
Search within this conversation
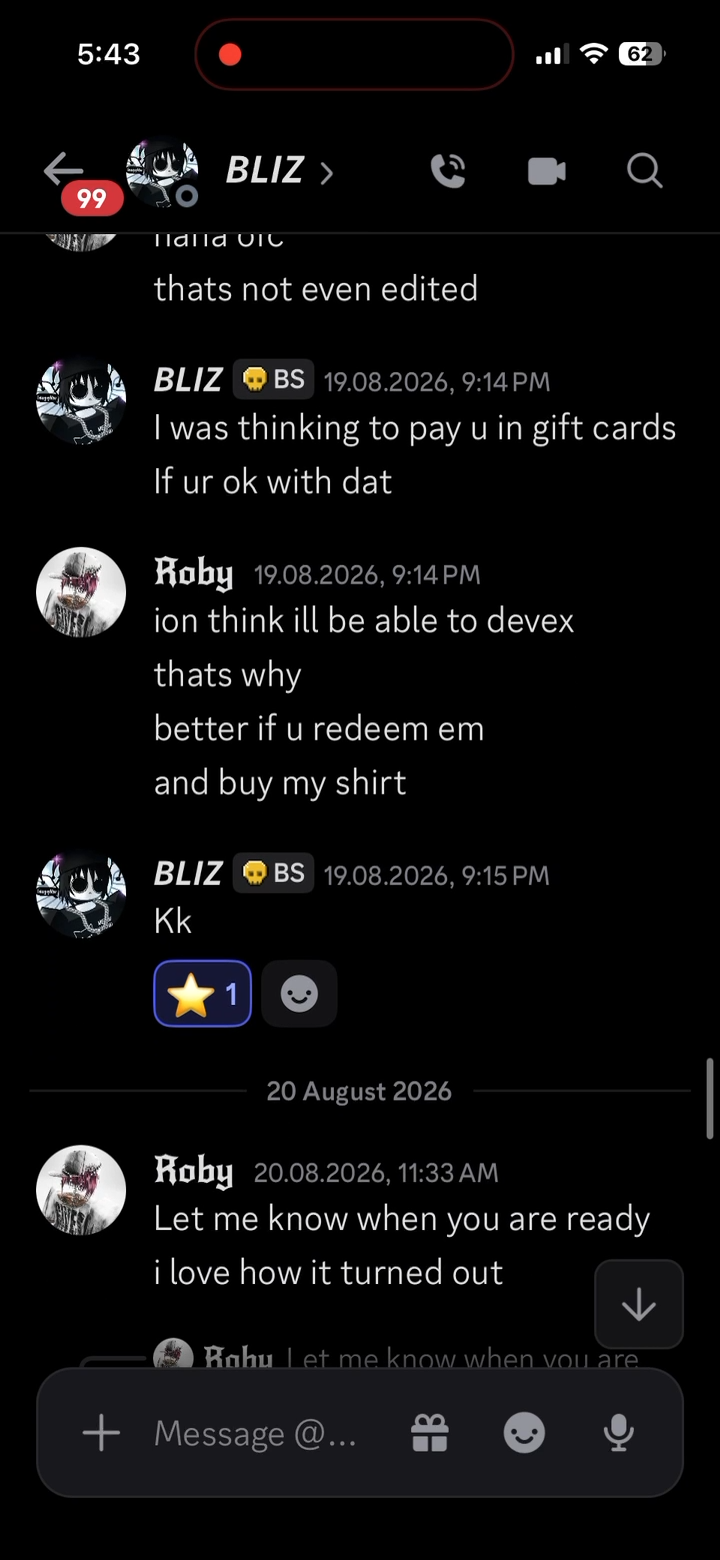645,171
